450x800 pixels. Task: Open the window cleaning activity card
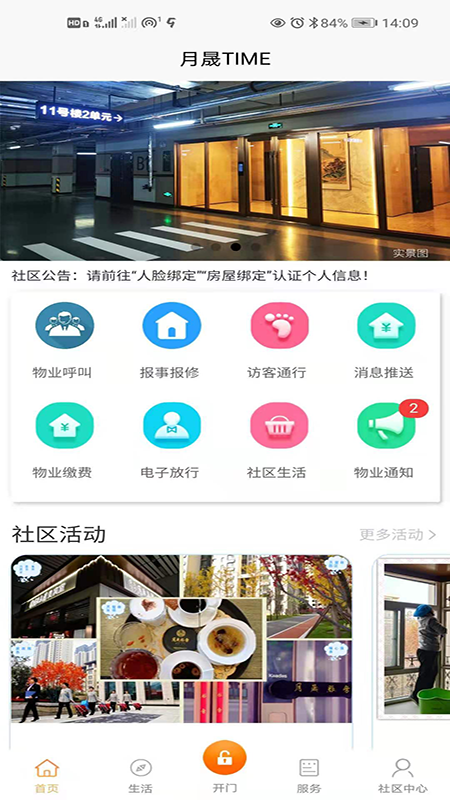413,637
